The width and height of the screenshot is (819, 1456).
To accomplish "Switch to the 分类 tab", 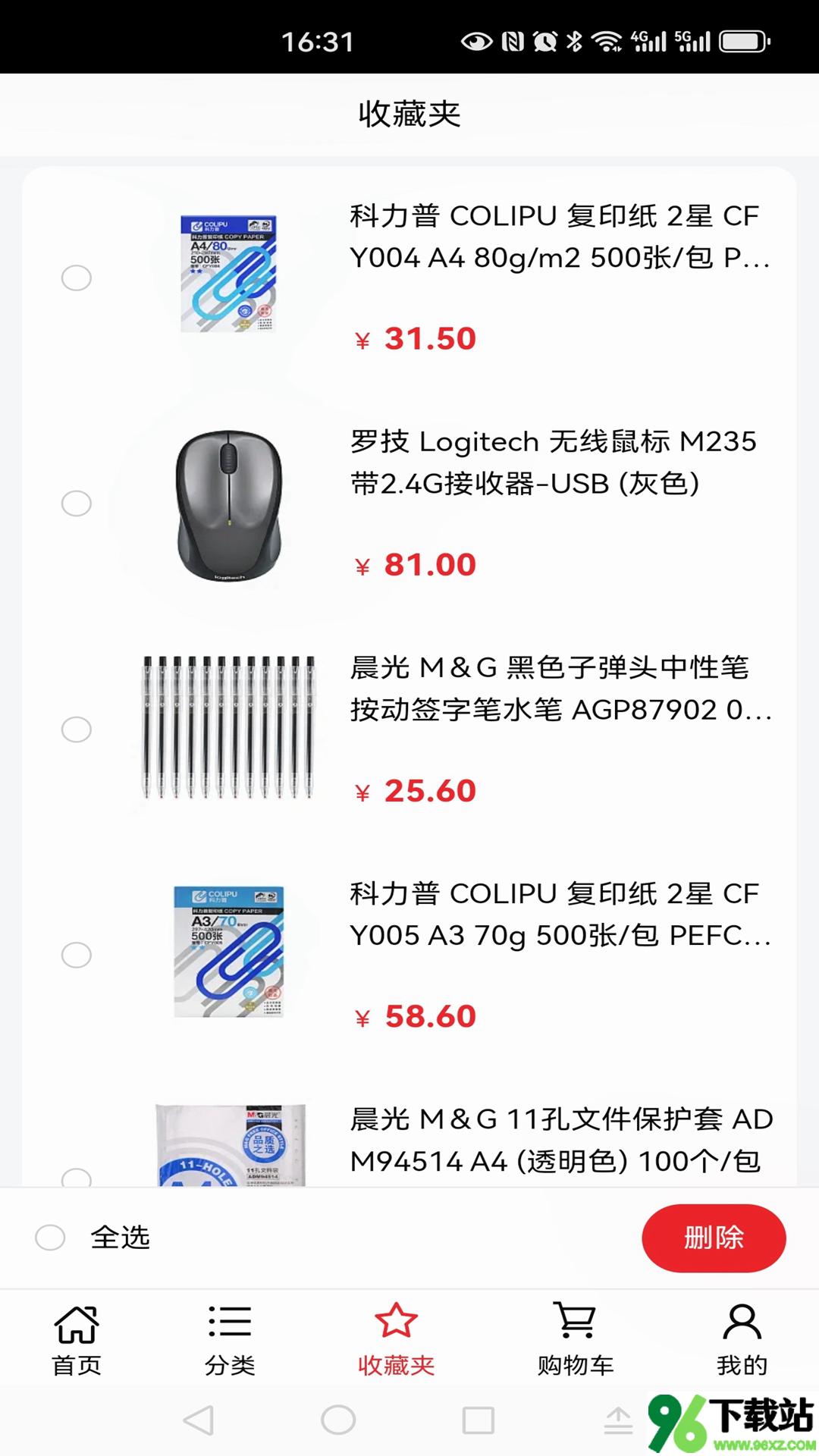I will pyautogui.click(x=230, y=1339).
